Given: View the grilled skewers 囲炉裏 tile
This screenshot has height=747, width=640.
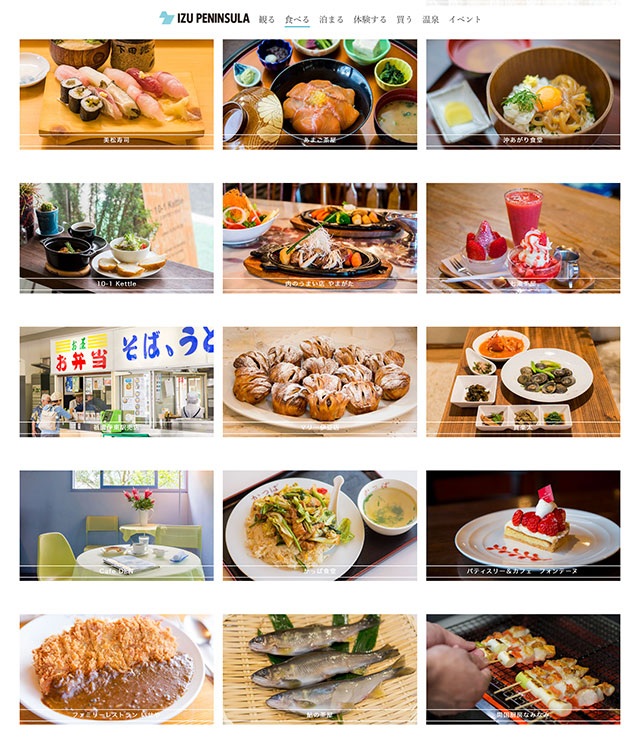Looking at the screenshot, I should coord(523,668).
